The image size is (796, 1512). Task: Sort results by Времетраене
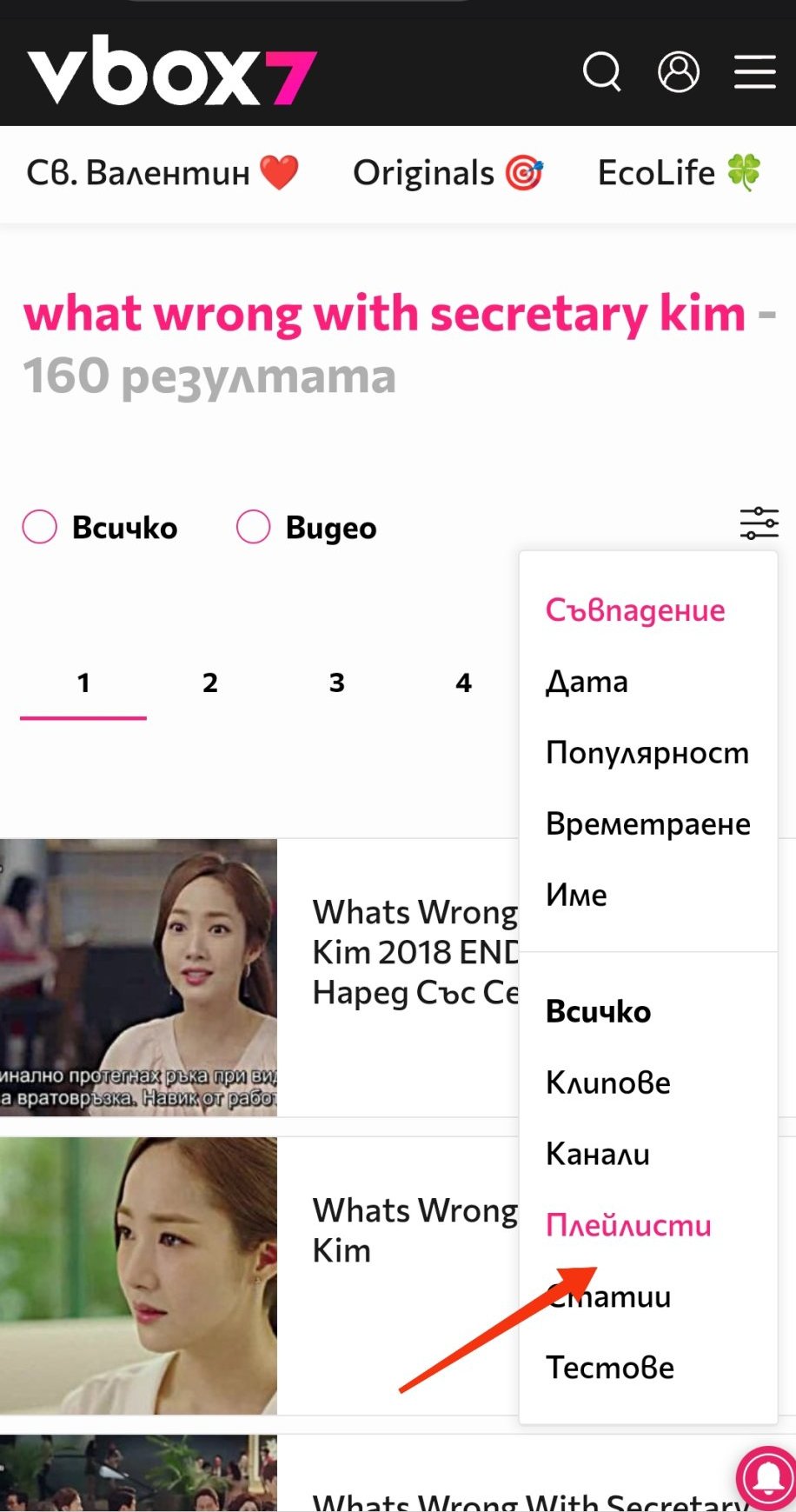(648, 824)
